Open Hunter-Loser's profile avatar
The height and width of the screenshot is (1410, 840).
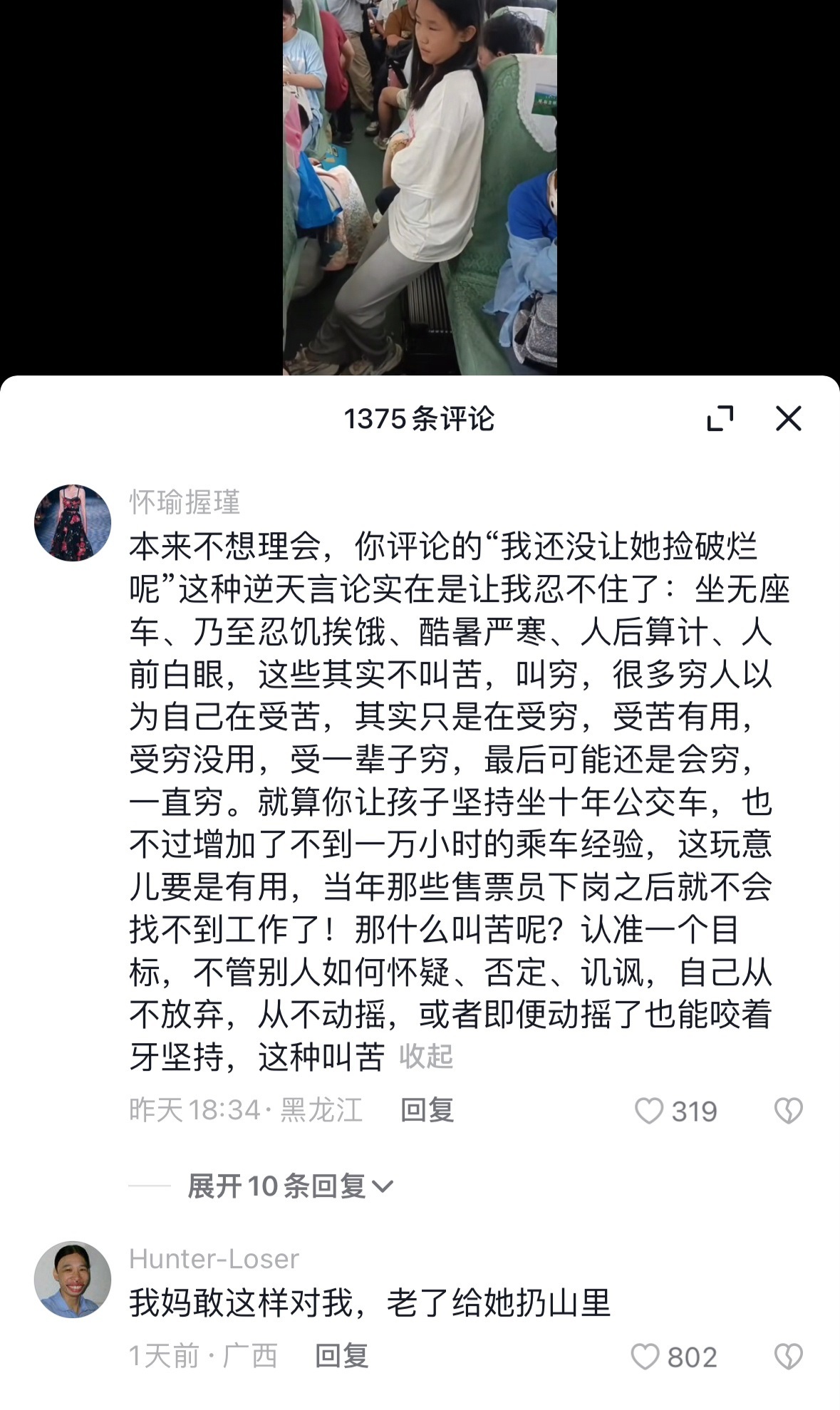click(73, 1280)
